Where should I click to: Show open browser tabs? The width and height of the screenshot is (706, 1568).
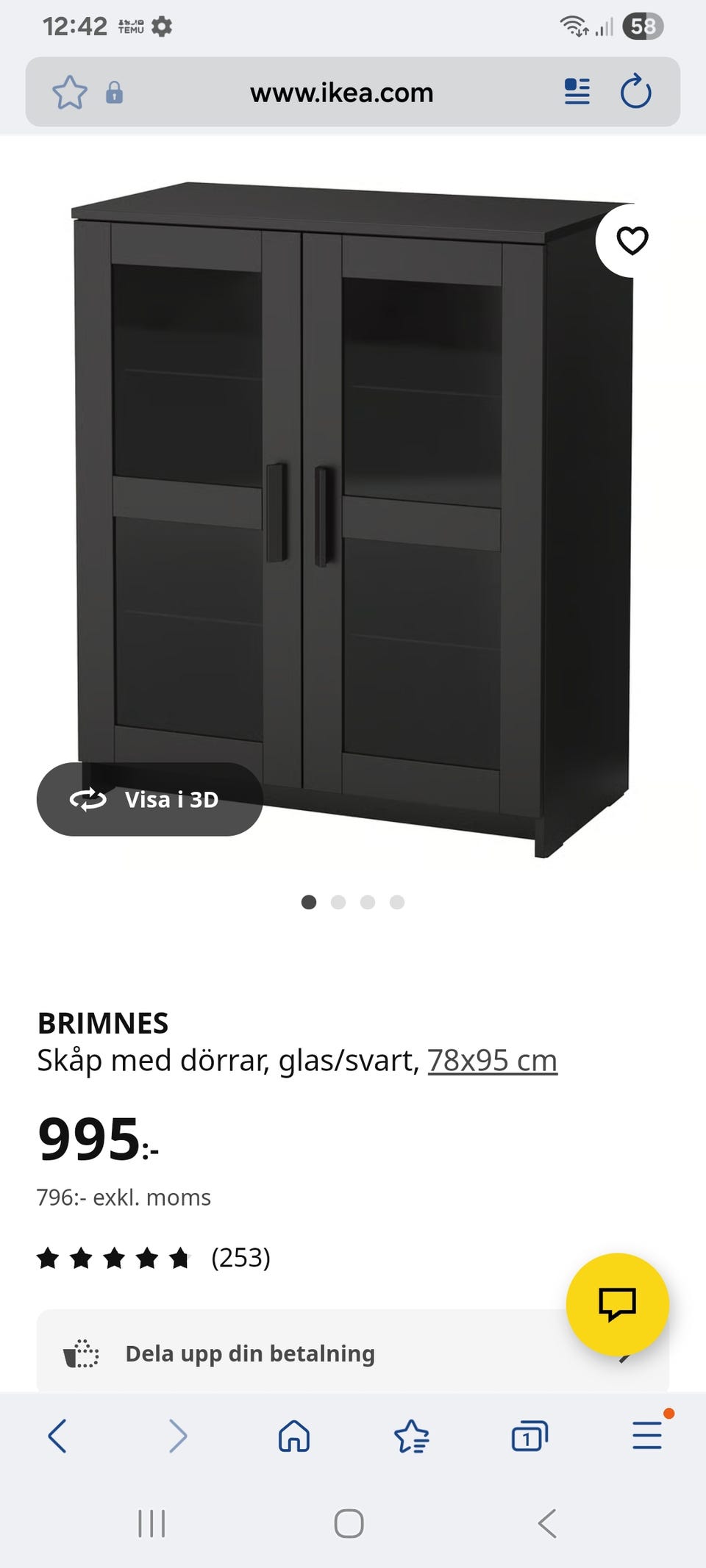pos(529,1436)
